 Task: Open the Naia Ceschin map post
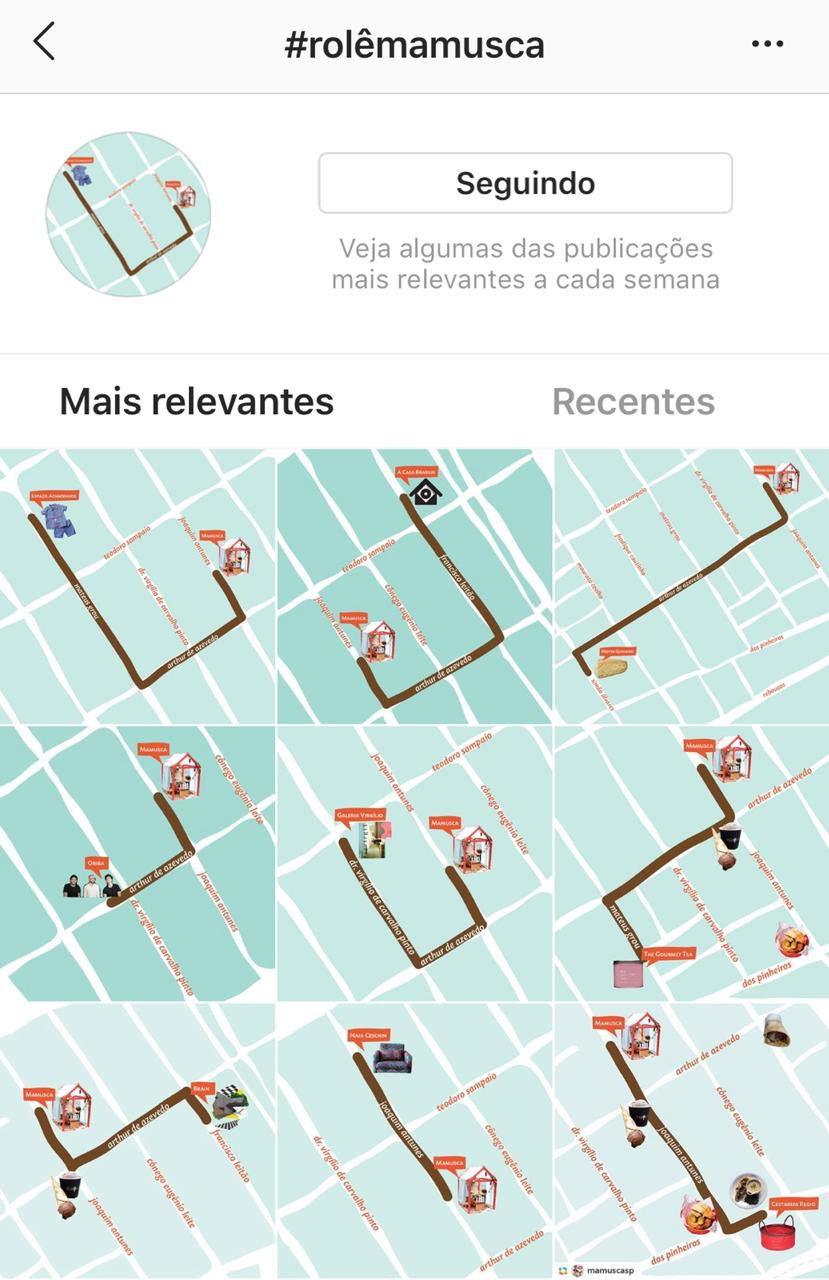pos(414,1141)
